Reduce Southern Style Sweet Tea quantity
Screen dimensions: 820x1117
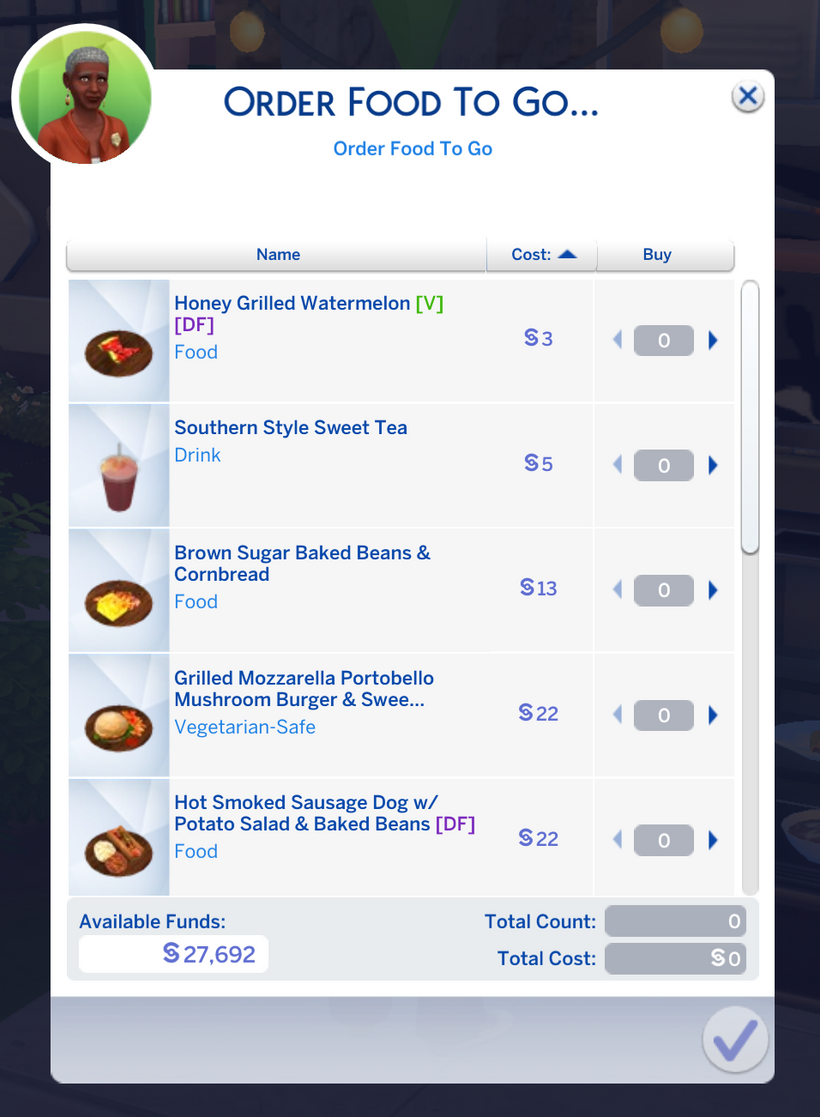[617, 465]
